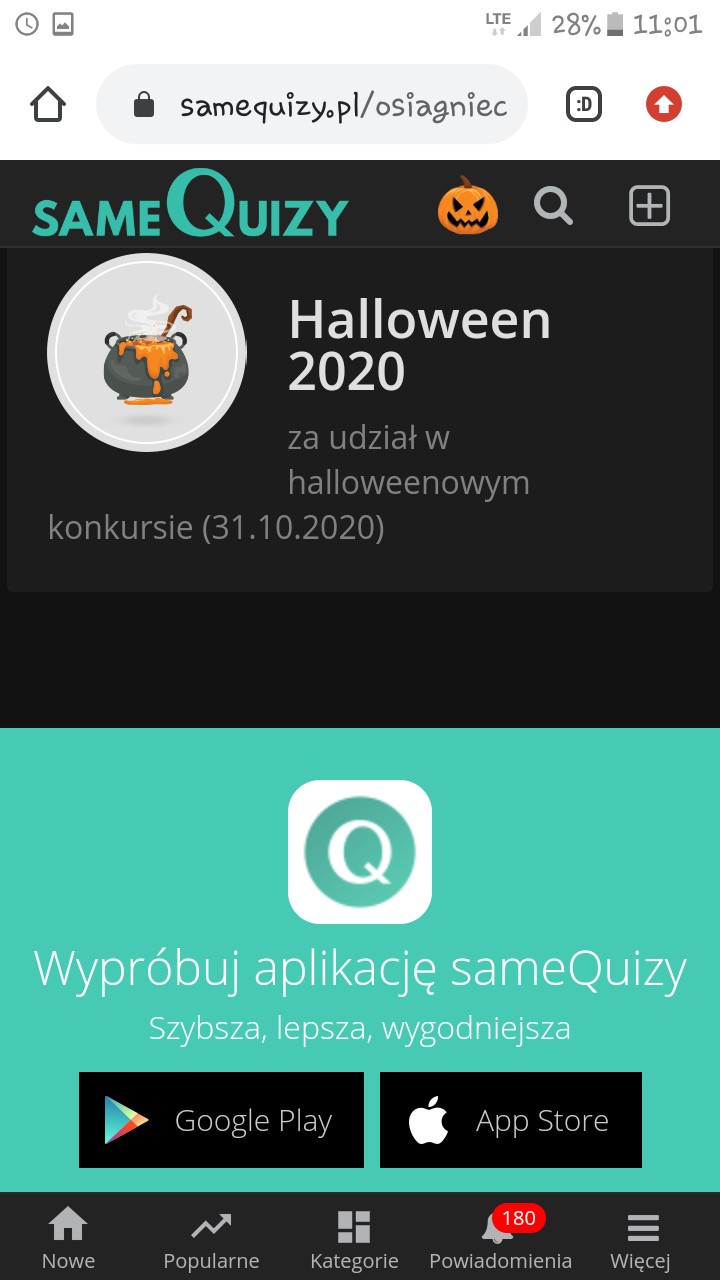Open Powiadomienia notifications
The image size is (720, 1280).
pyautogui.click(x=500, y=1238)
